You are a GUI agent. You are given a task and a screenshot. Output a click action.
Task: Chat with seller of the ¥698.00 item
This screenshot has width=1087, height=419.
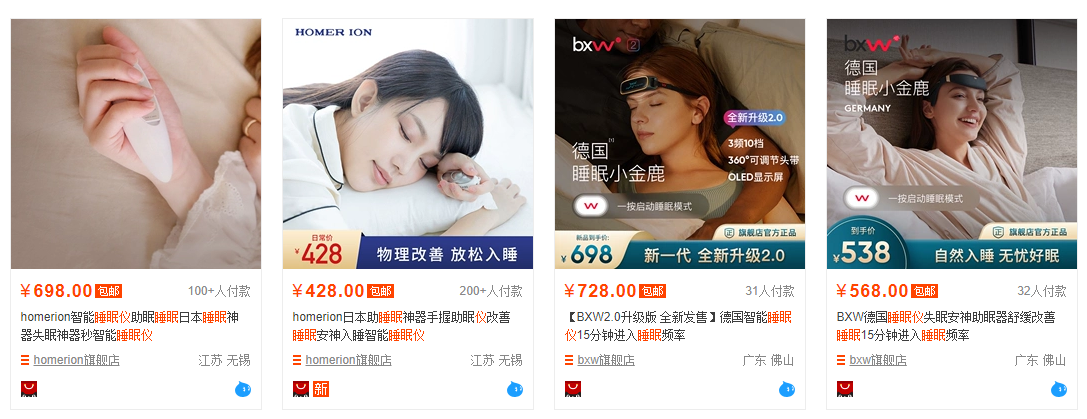click(x=243, y=389)
